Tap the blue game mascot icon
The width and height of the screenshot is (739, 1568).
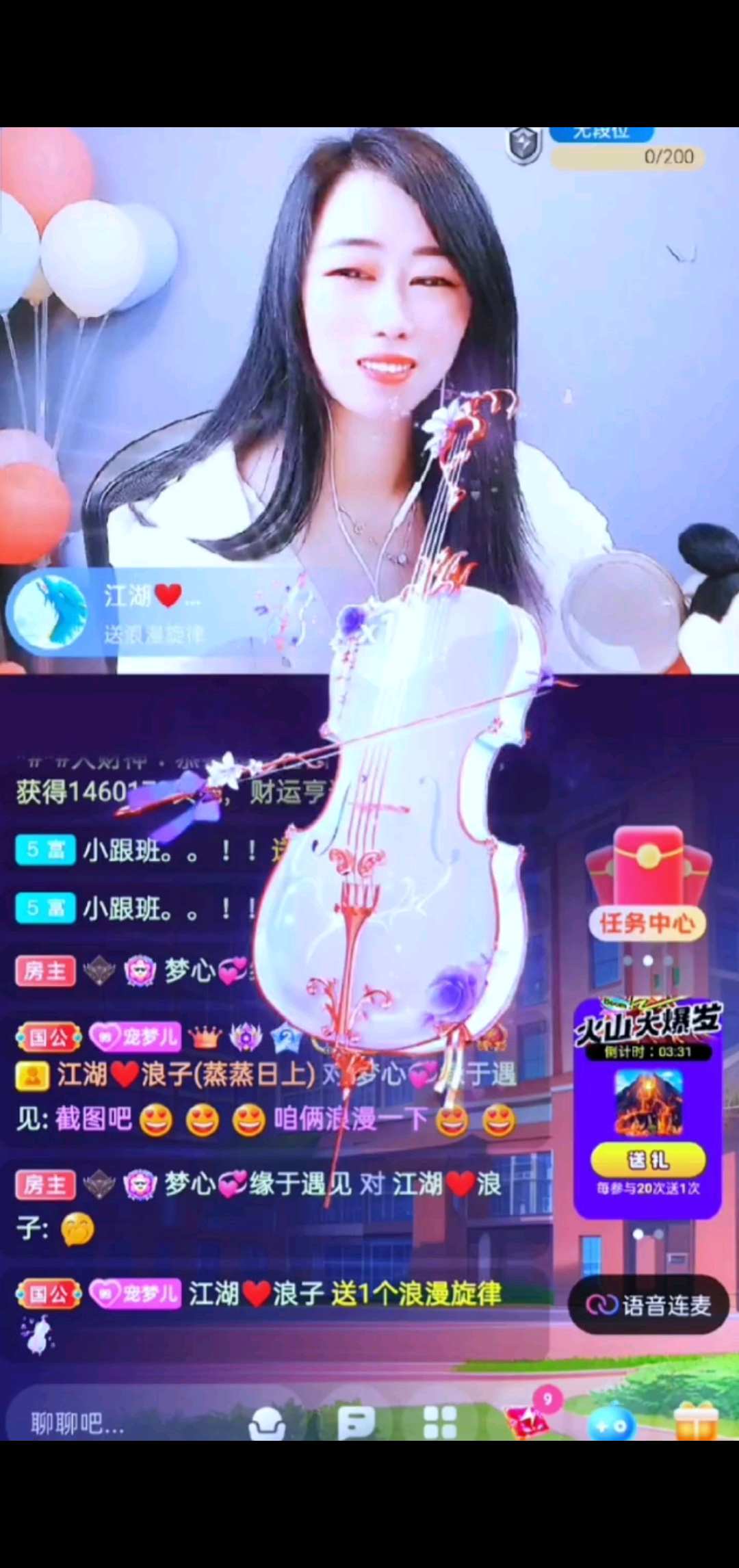[611, 1425]
